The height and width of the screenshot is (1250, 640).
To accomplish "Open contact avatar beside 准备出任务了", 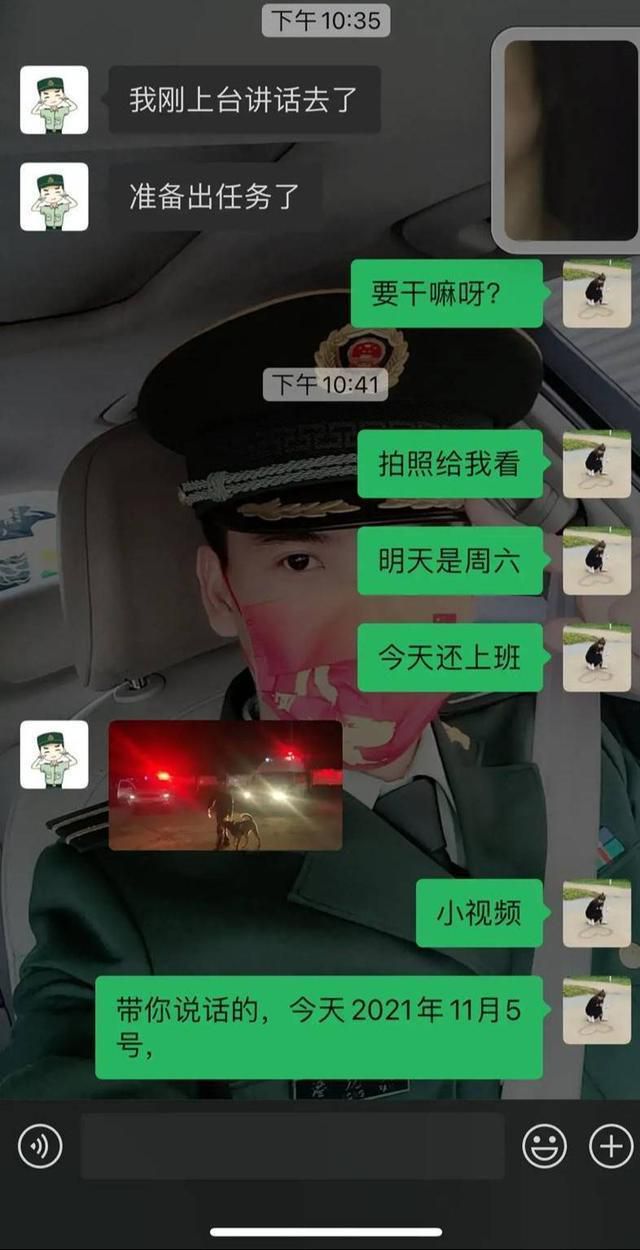I will coord(54,197).
